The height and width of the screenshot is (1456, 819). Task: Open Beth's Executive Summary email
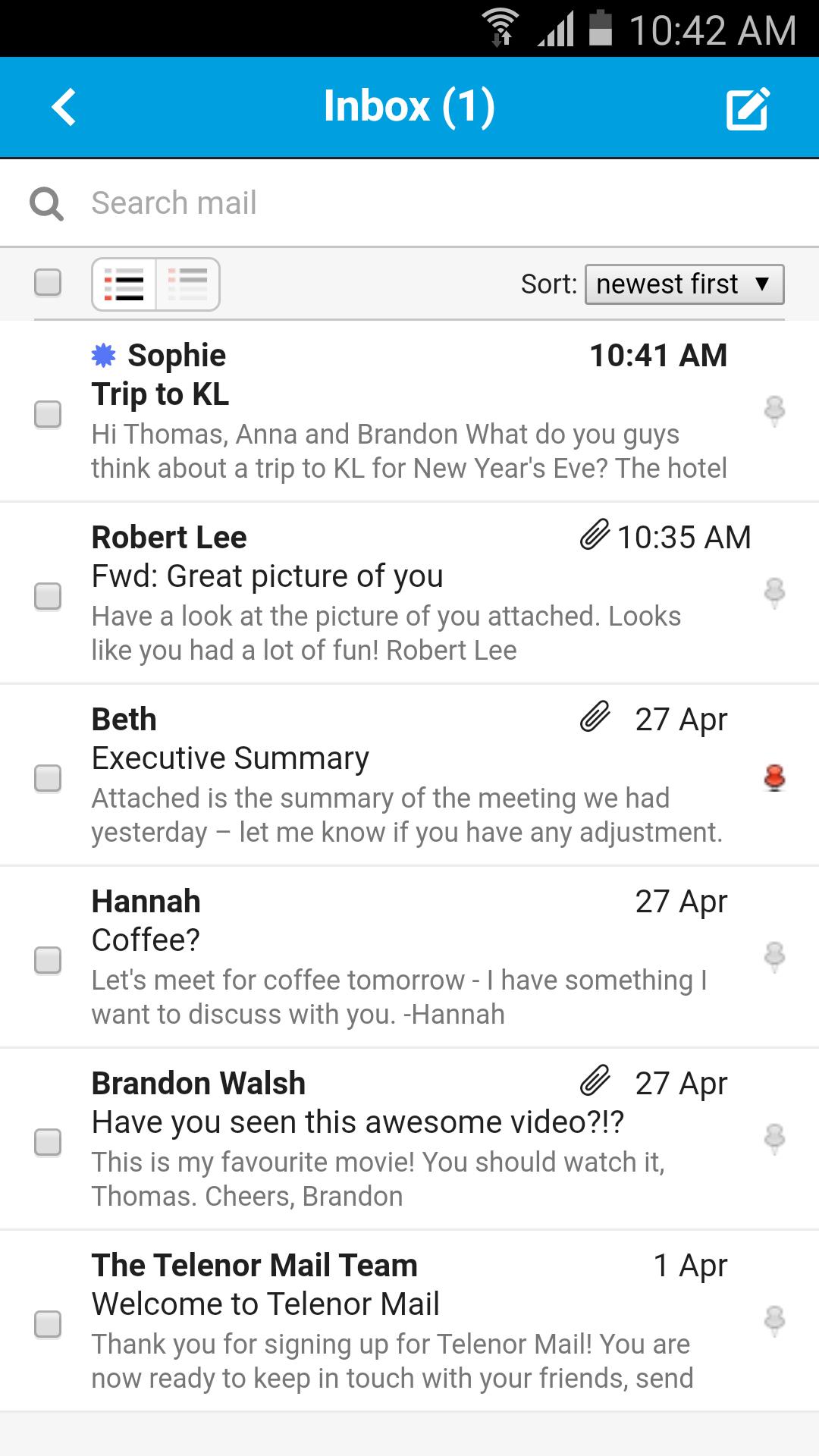coord(409,777)
